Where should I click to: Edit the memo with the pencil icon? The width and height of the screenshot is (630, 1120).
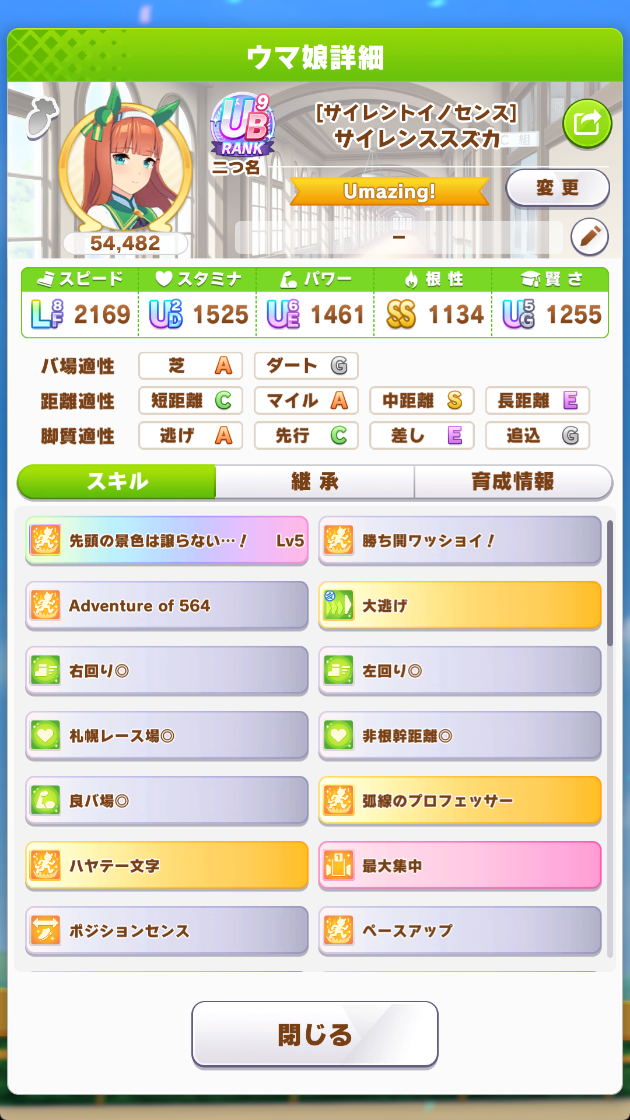(x=589, y=237)
